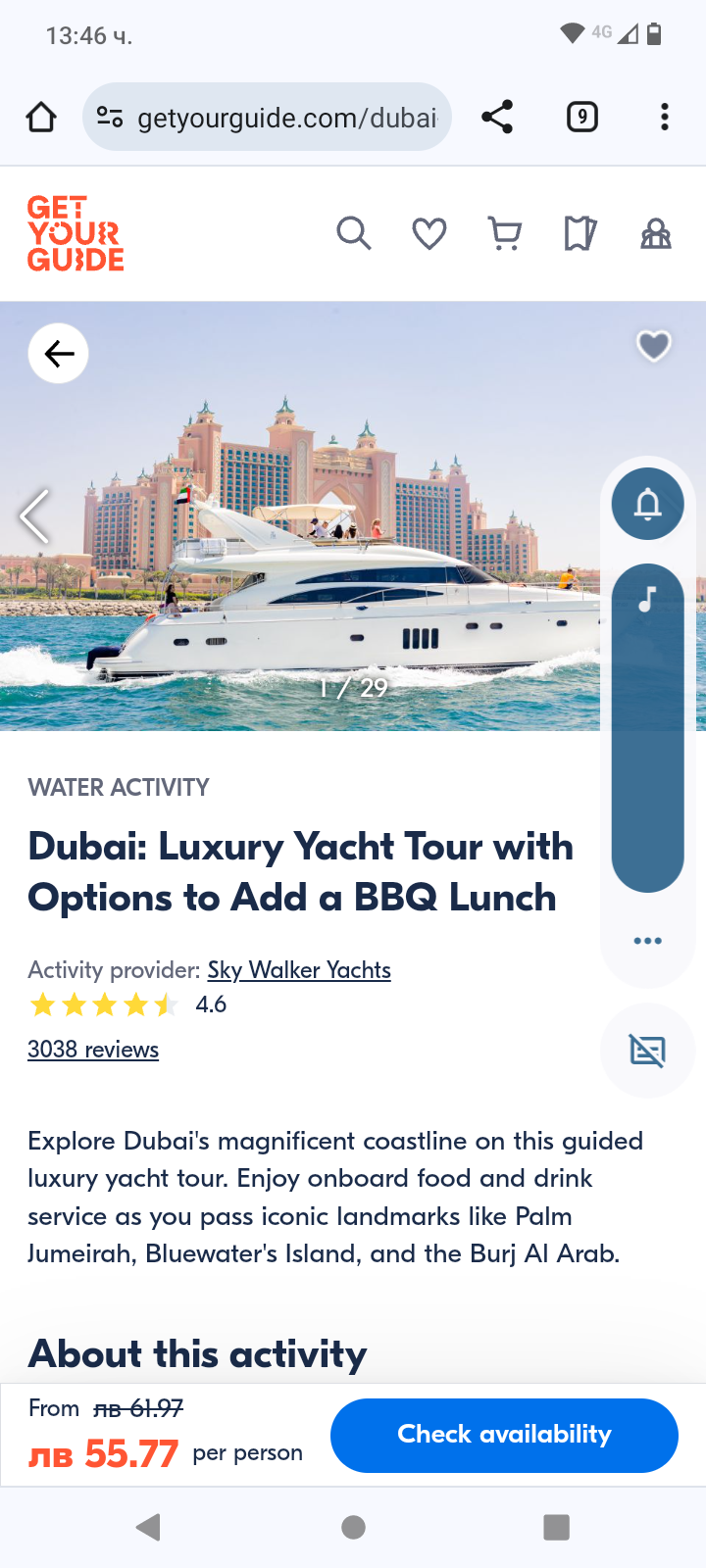Tap the Check availability button
Image resolution: width=706 pixels, height=1568 pixels.
pyautogui.click(x=504, y=1435)
